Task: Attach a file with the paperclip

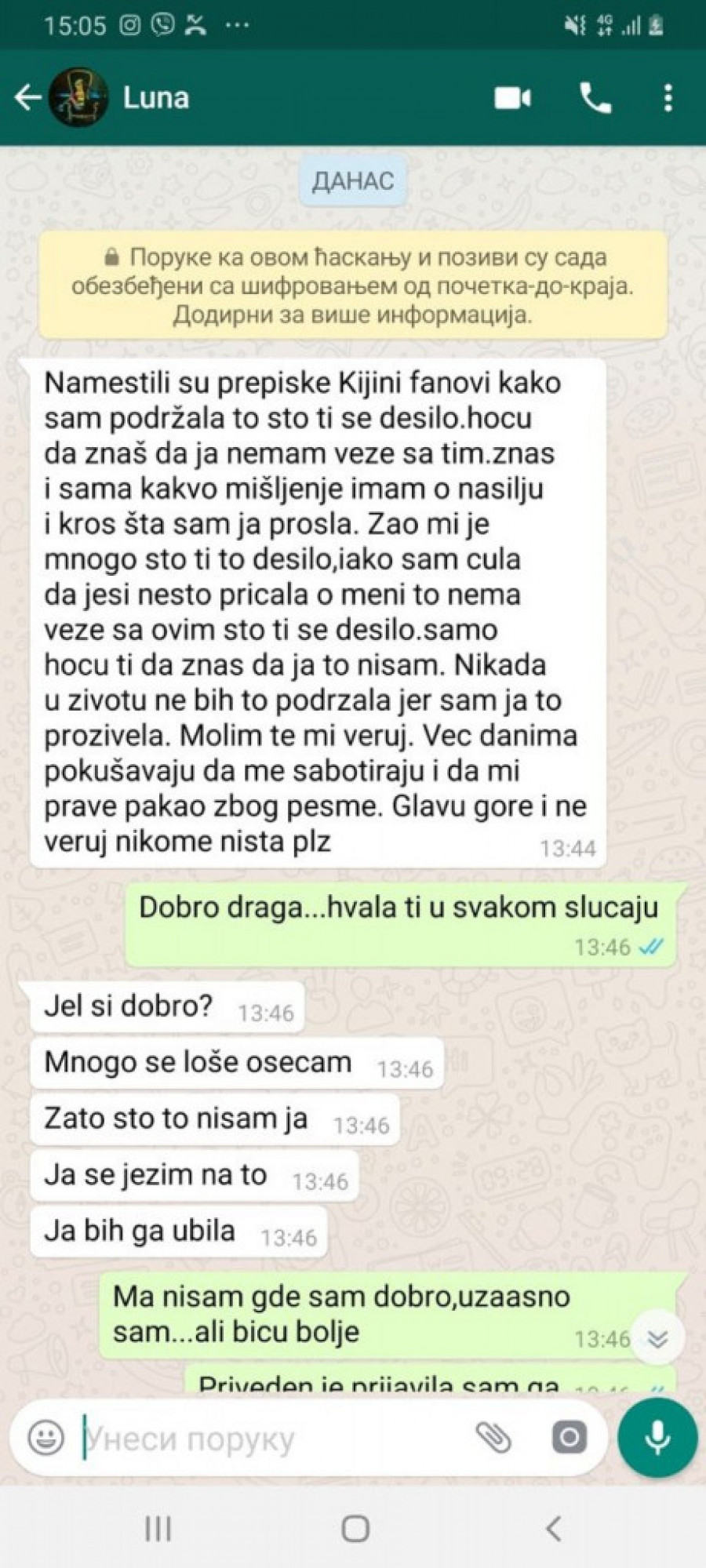Action: (x=493, y=1439)
